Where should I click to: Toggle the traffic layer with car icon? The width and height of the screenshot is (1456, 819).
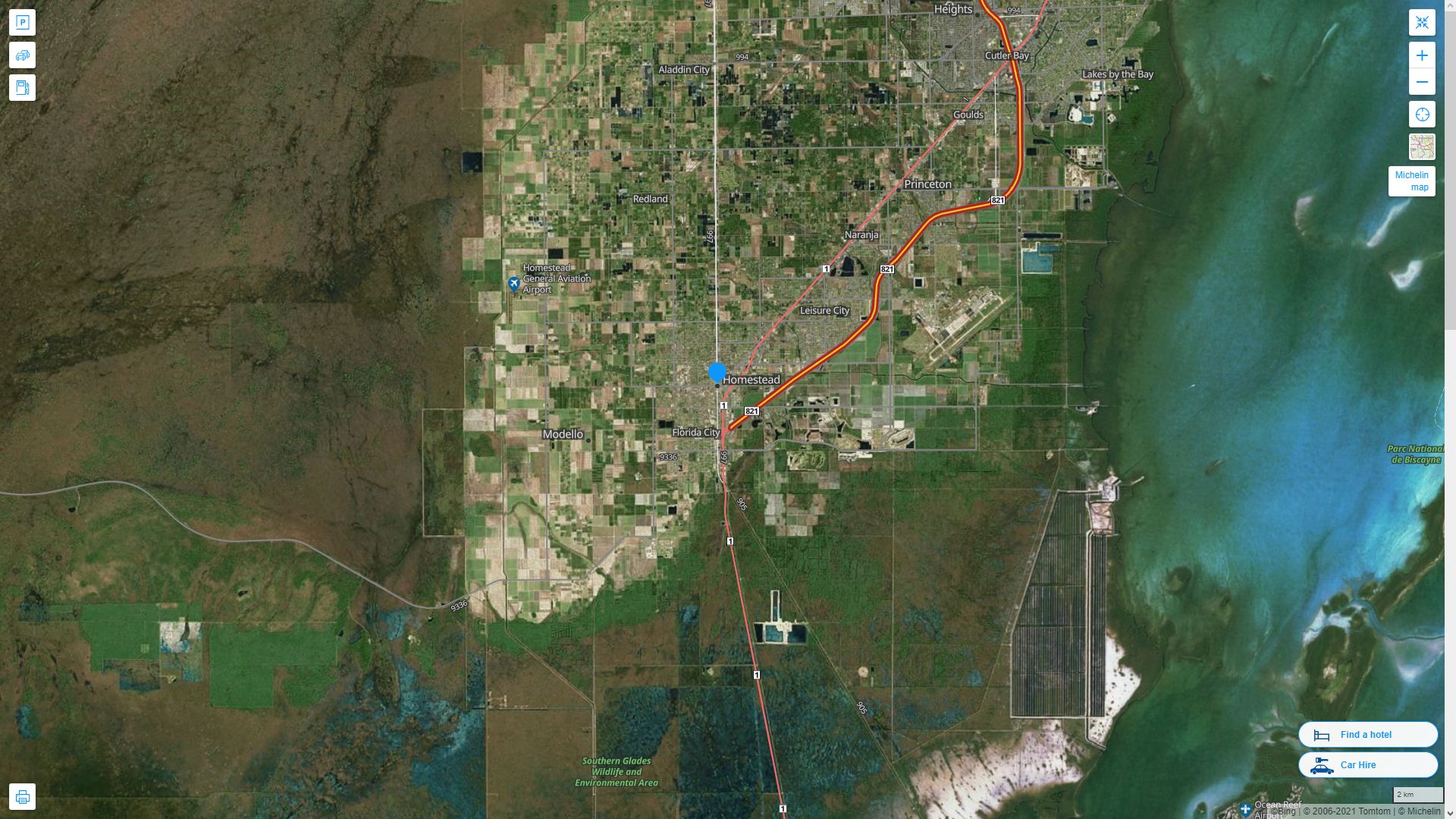click(22, 55)
